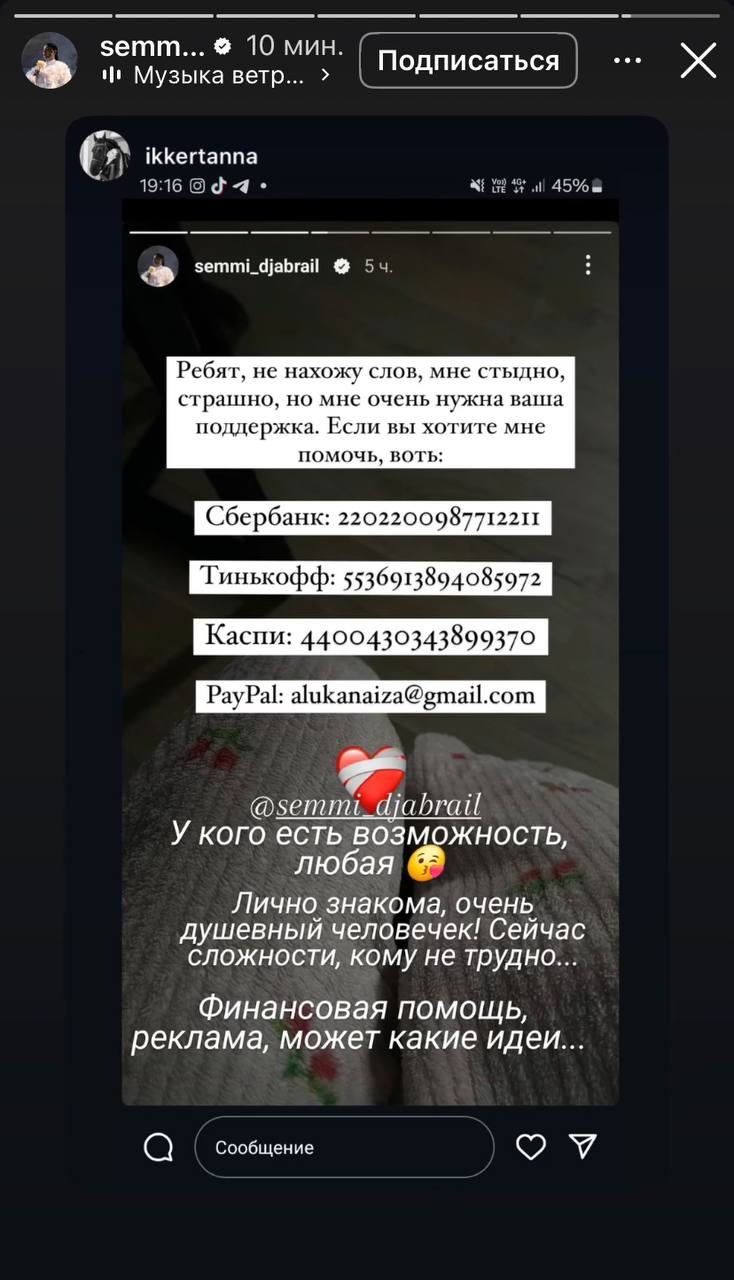
Task: Follow the account with Подписаться button
Action: [x=468, y=60]
